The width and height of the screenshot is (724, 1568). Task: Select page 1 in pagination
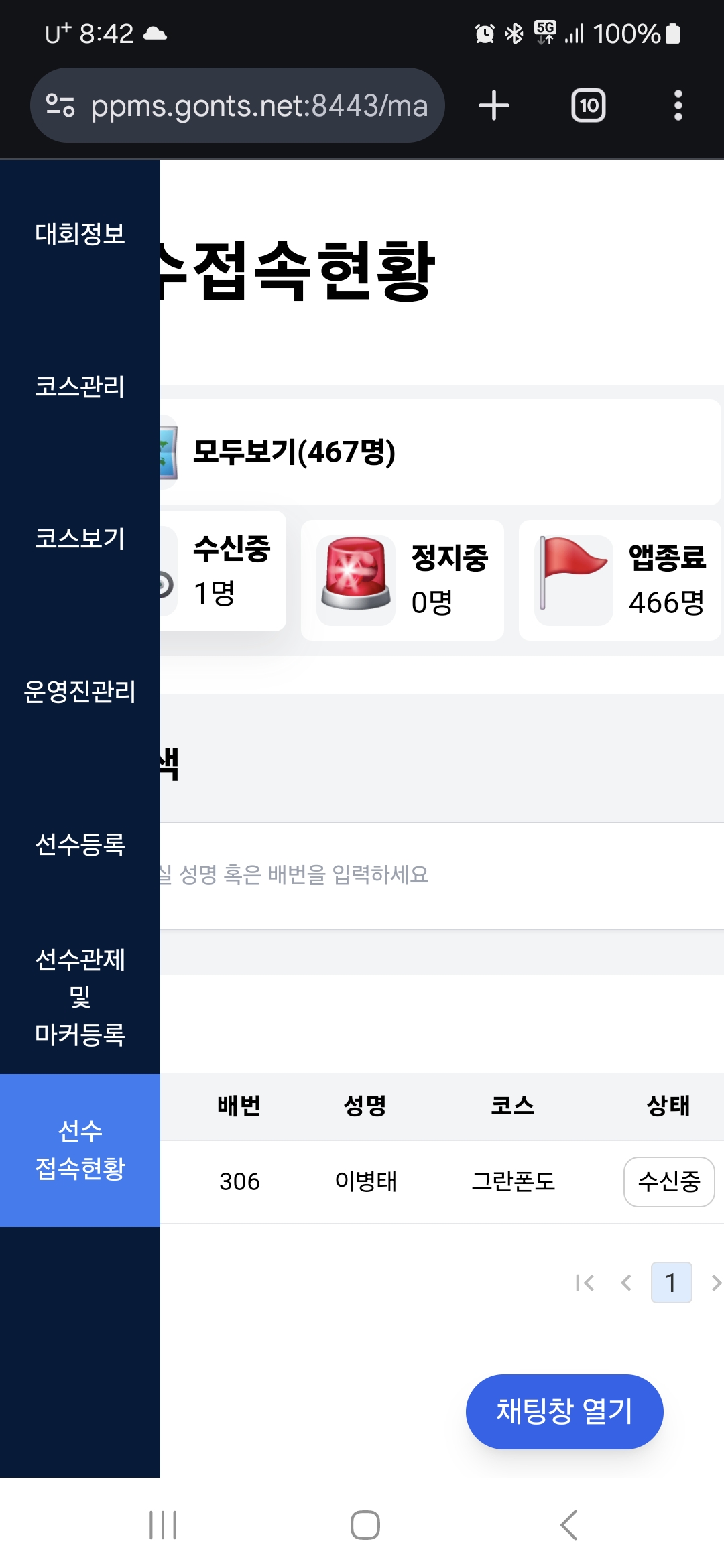click(671, 1283)
